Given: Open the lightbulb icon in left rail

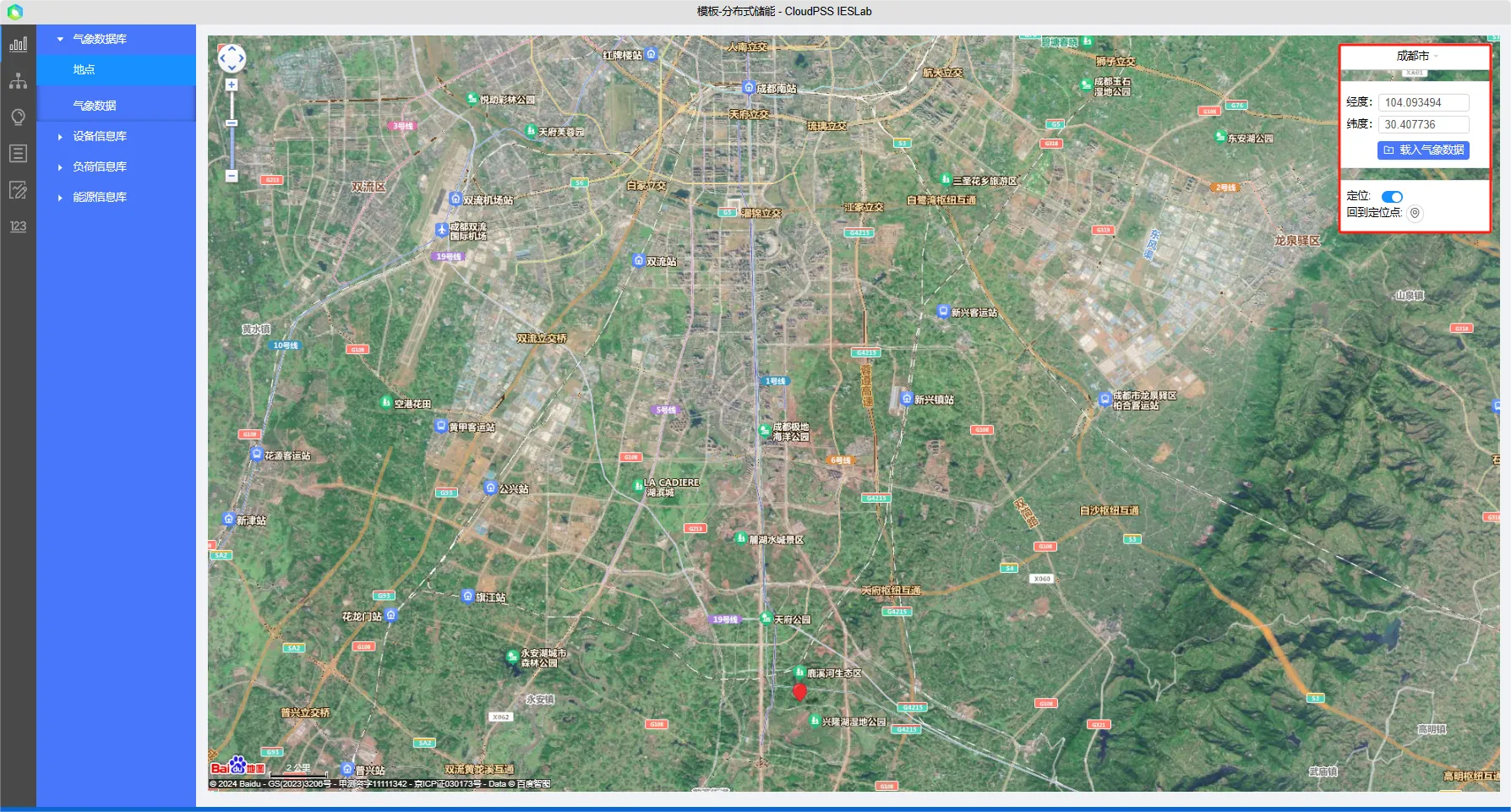Looking at the screenshot, I should 18,117.
